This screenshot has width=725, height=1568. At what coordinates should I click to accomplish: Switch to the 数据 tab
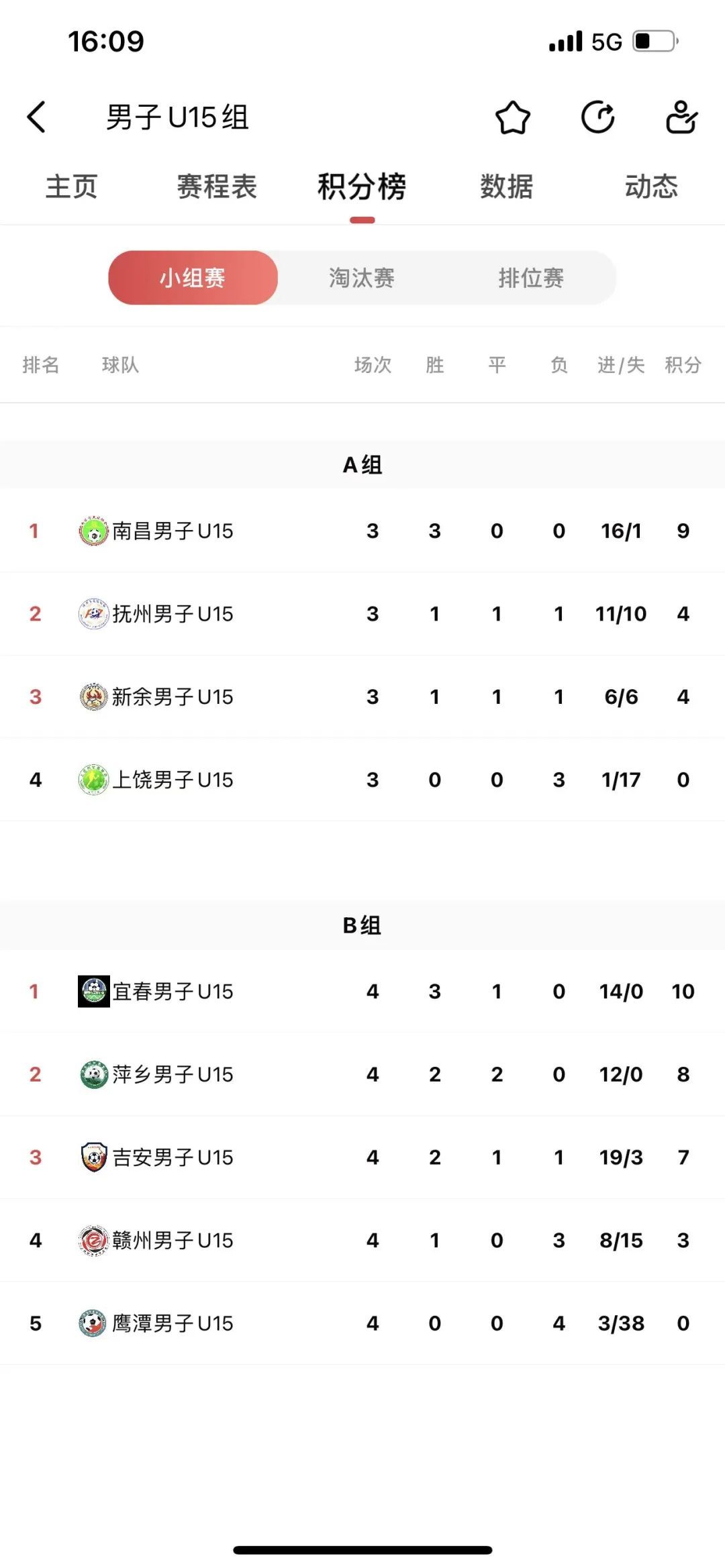(505, 187)
